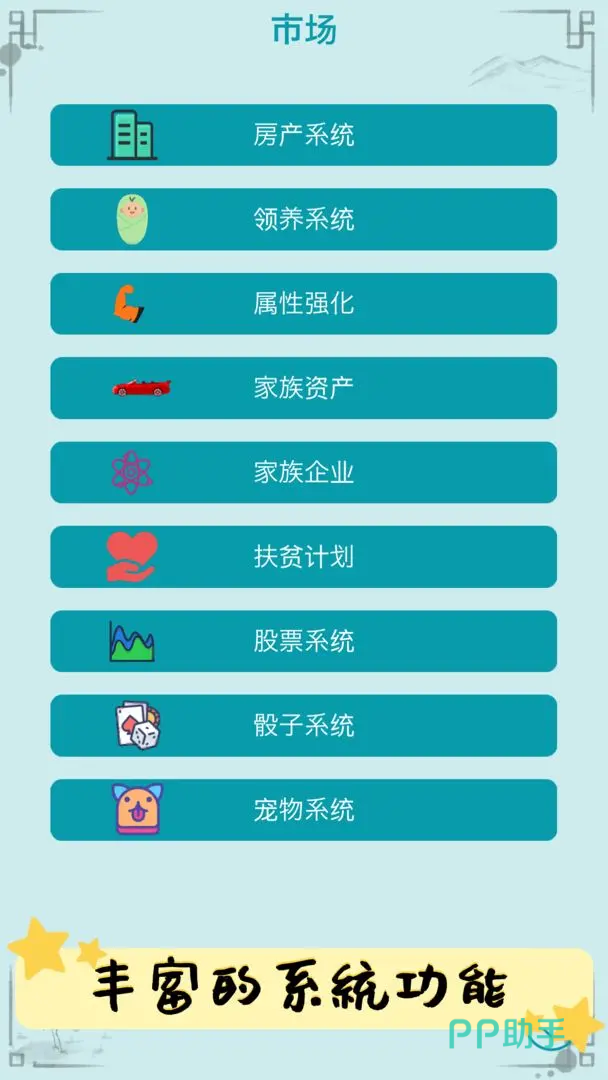The image size is (608, 1080).
Task: Open the 领养系统 adoption system
Action: (303, 219)
